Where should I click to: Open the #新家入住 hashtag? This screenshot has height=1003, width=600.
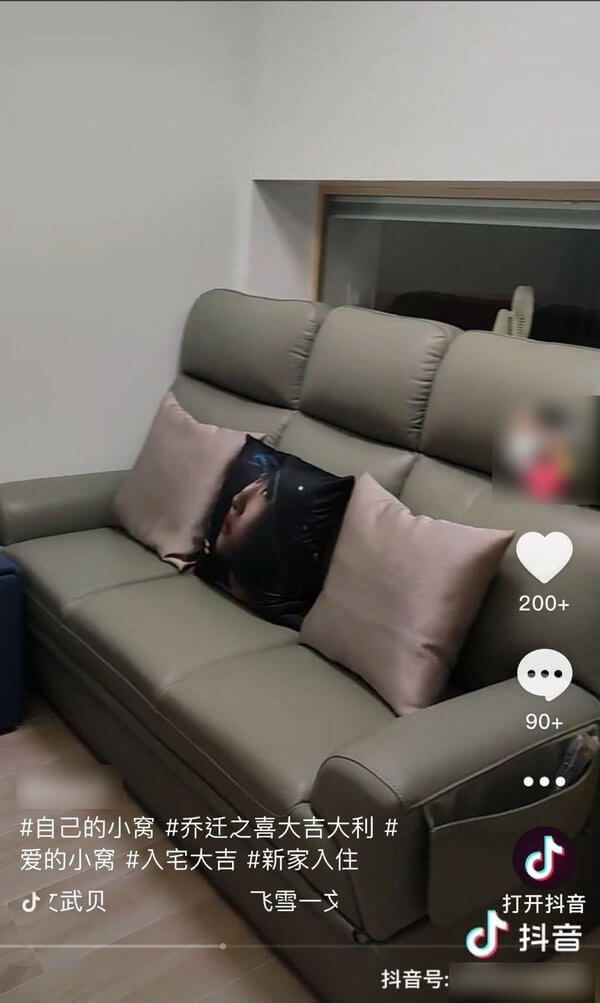click(x=302, y=858)
